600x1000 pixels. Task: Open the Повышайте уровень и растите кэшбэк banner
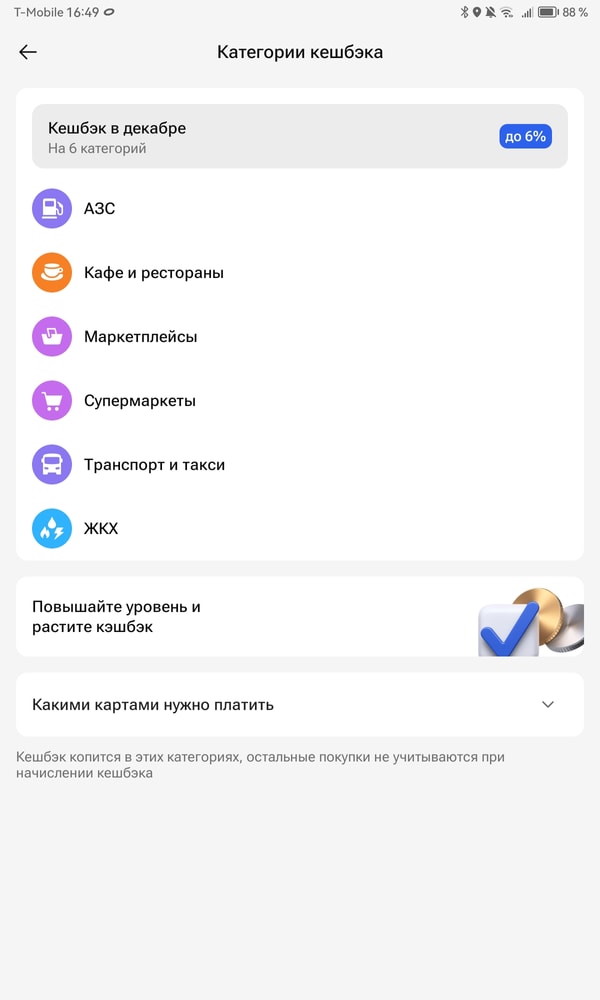tap(300, 617)
